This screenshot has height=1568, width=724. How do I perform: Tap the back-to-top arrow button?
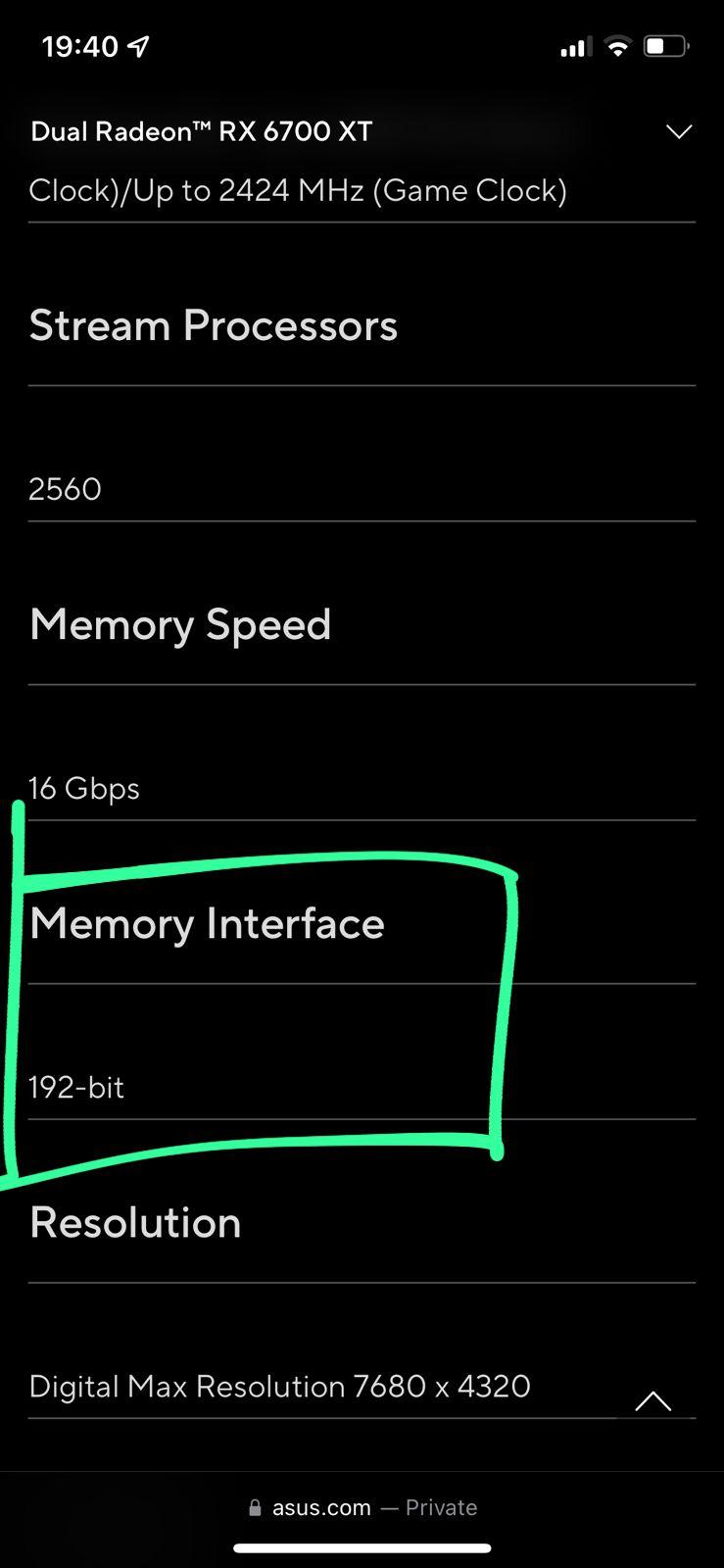652,1401
